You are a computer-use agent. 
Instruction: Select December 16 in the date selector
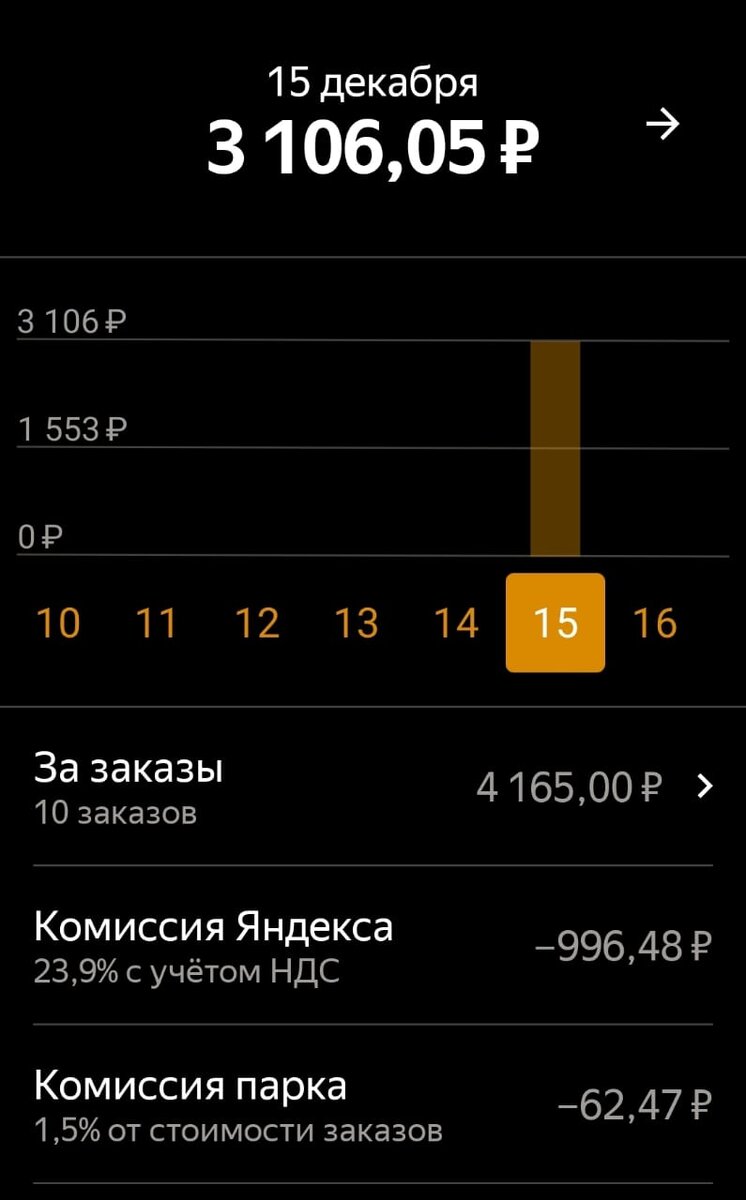[x=655, y=623]
